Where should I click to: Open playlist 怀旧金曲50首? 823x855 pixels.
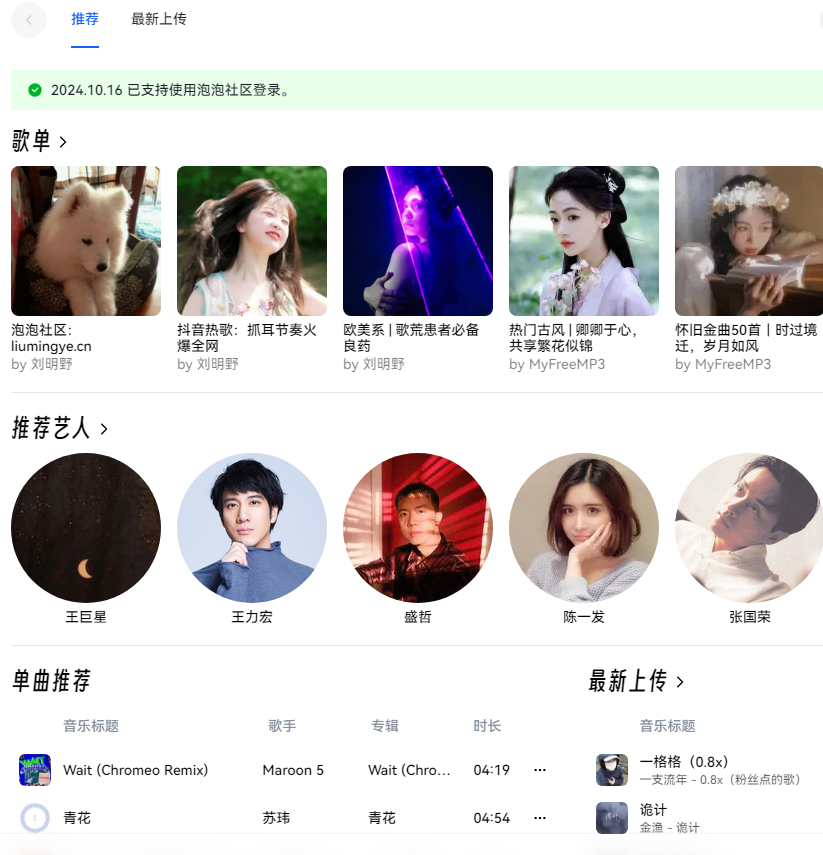(x=748, y=241)
